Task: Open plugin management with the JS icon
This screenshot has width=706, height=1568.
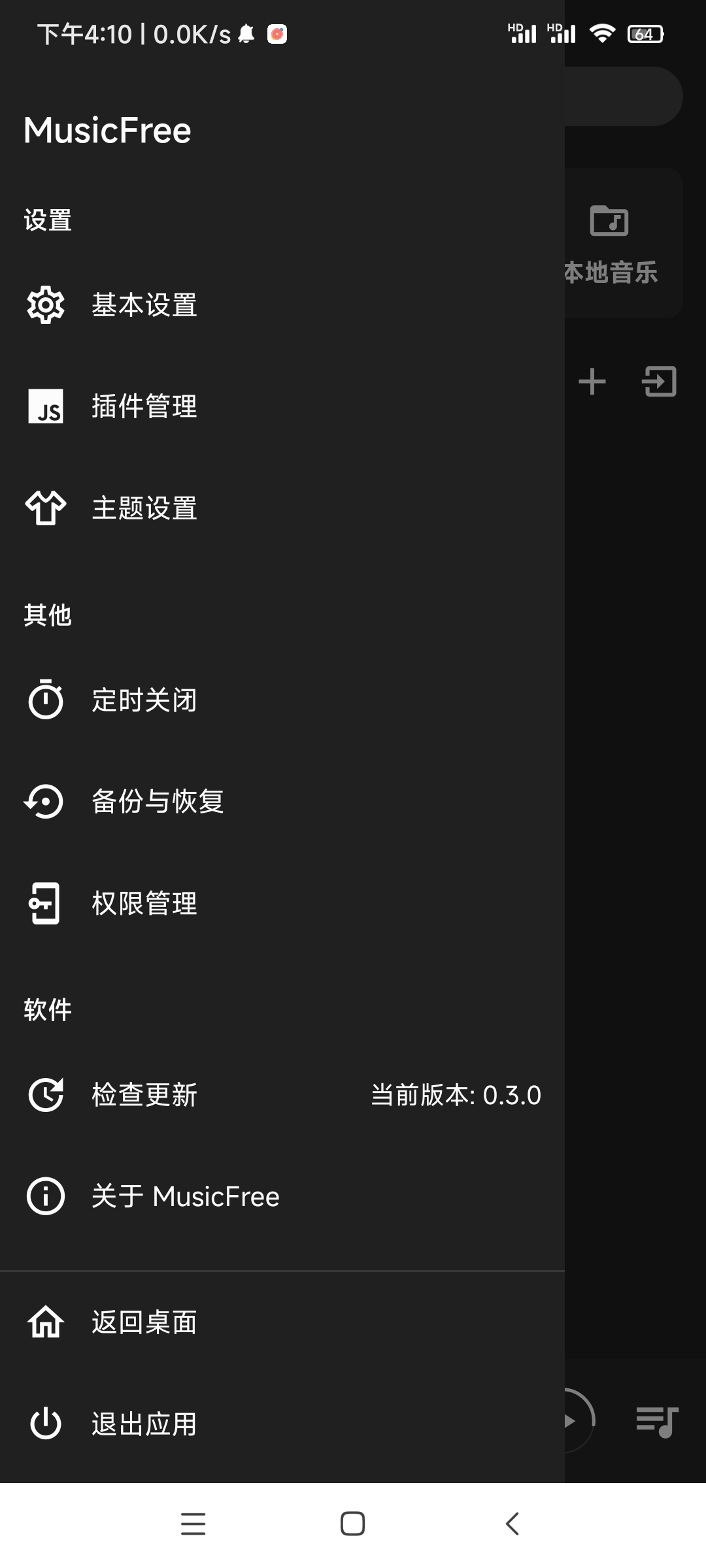Action: point(46,406)
